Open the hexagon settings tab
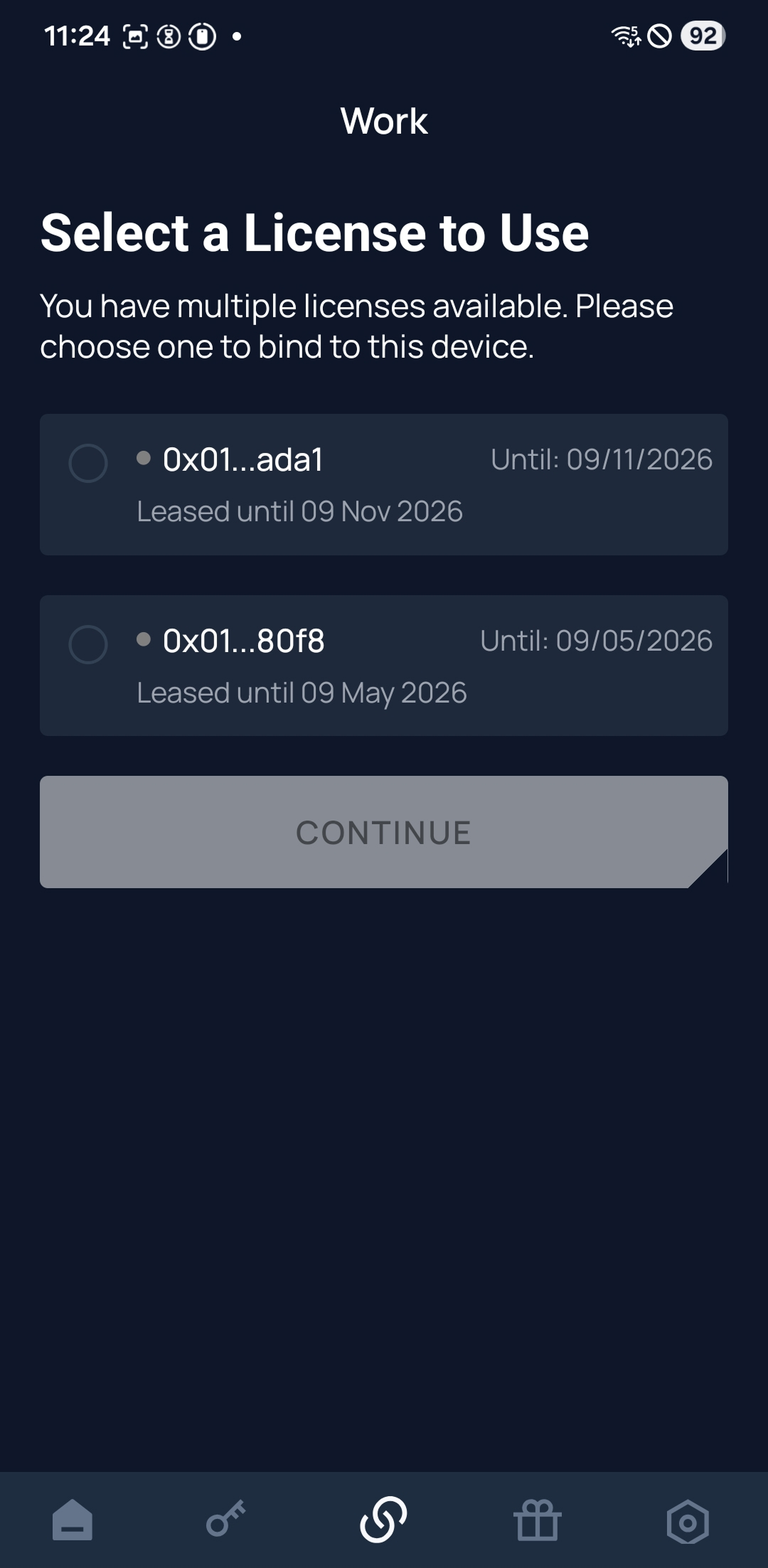This screenshot has width=768, height=1568. coord(688,1521)
